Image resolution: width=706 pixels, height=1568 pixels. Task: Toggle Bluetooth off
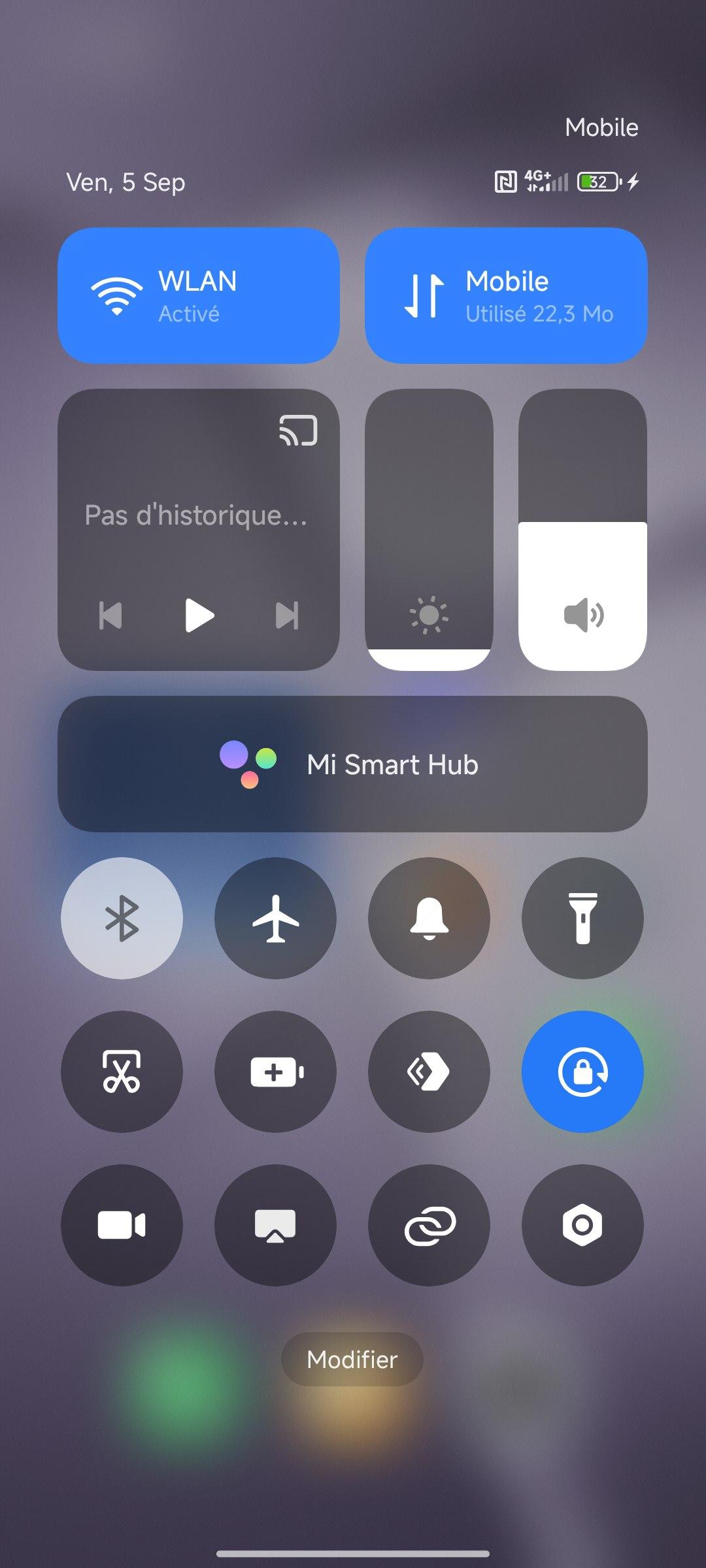(x=122, y=918)
